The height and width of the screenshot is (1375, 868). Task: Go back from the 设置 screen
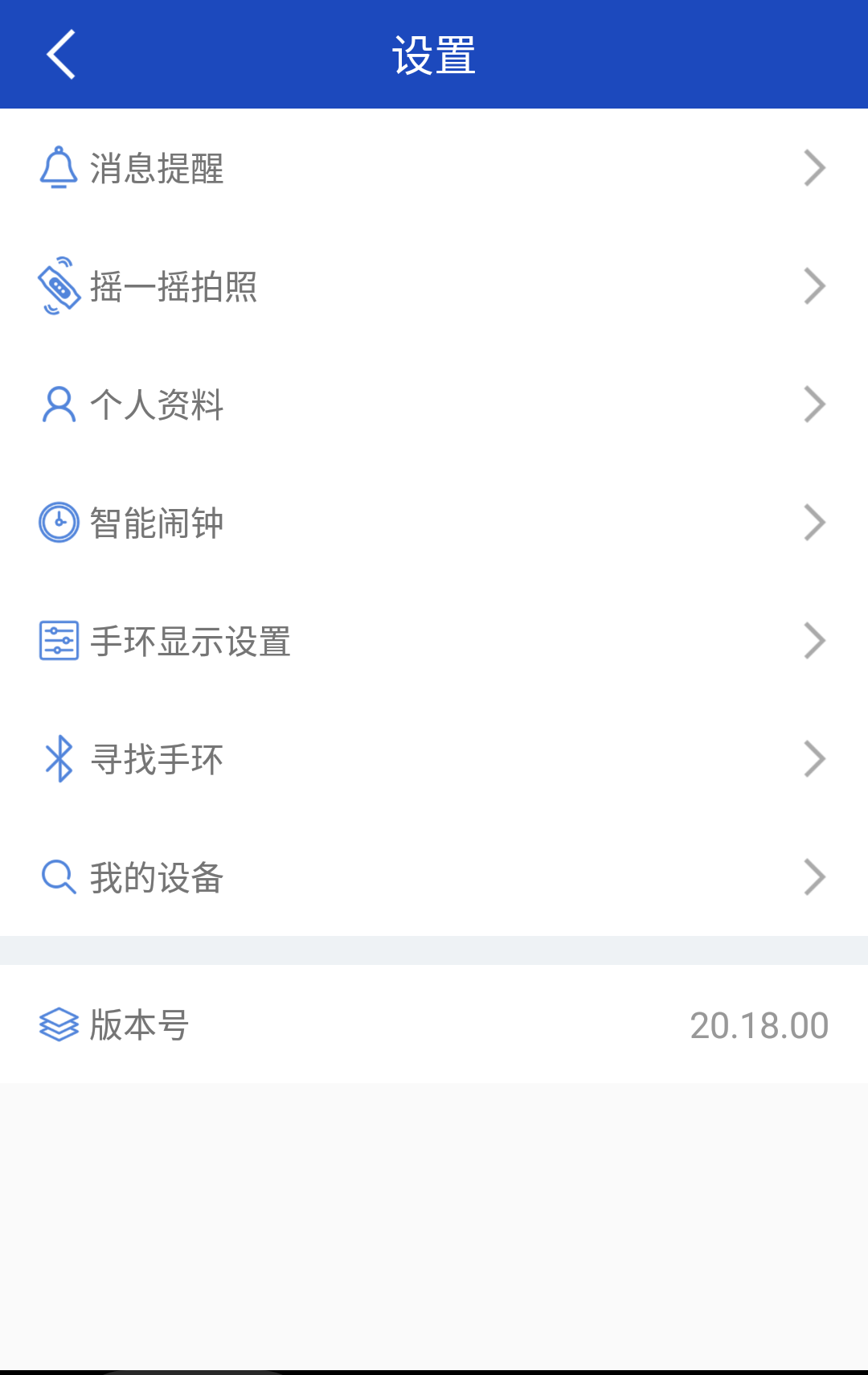[x=61, y=55]
